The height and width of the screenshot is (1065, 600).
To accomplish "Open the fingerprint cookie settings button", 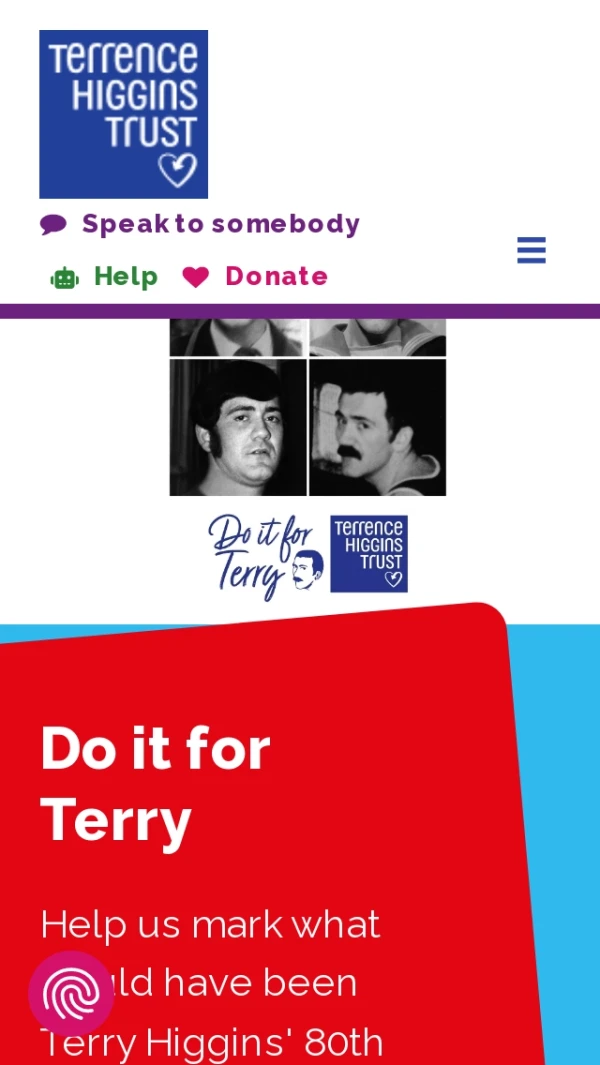I will [x=70, y=993].
